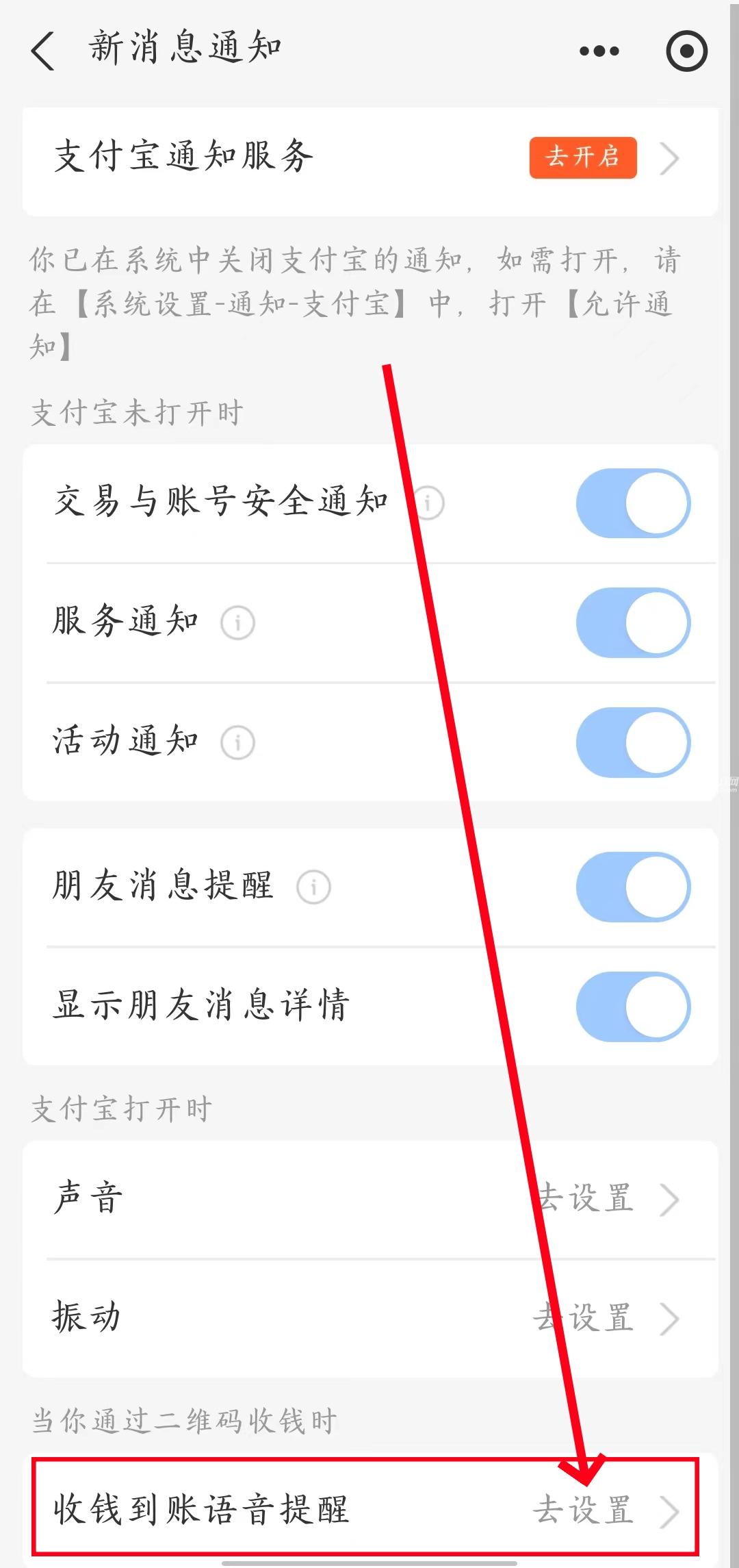Open 振动 settings row
Screen dimensions: 739x1568
(x=369, y=1317)
